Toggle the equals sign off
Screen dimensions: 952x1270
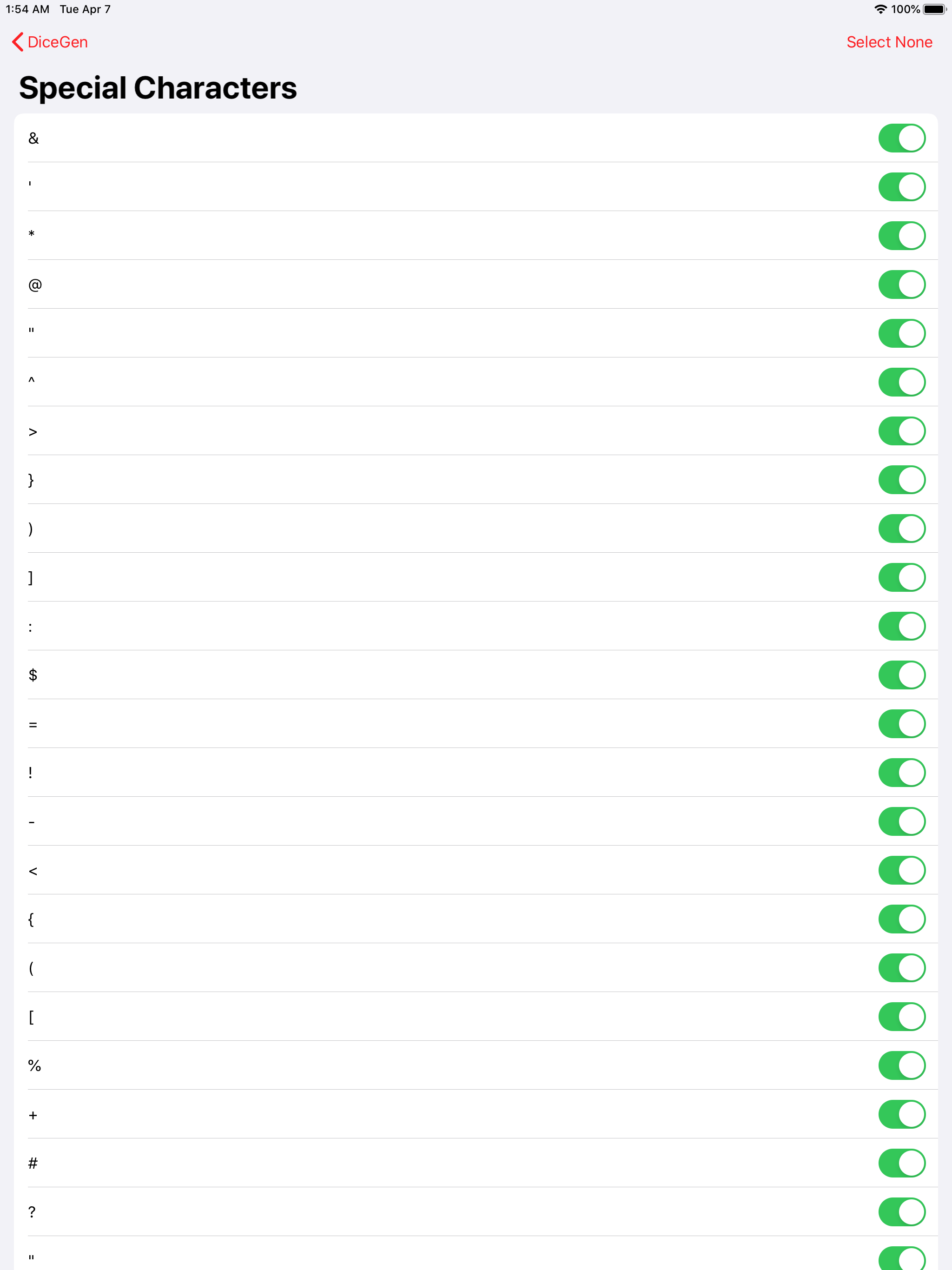click(902, 723)
